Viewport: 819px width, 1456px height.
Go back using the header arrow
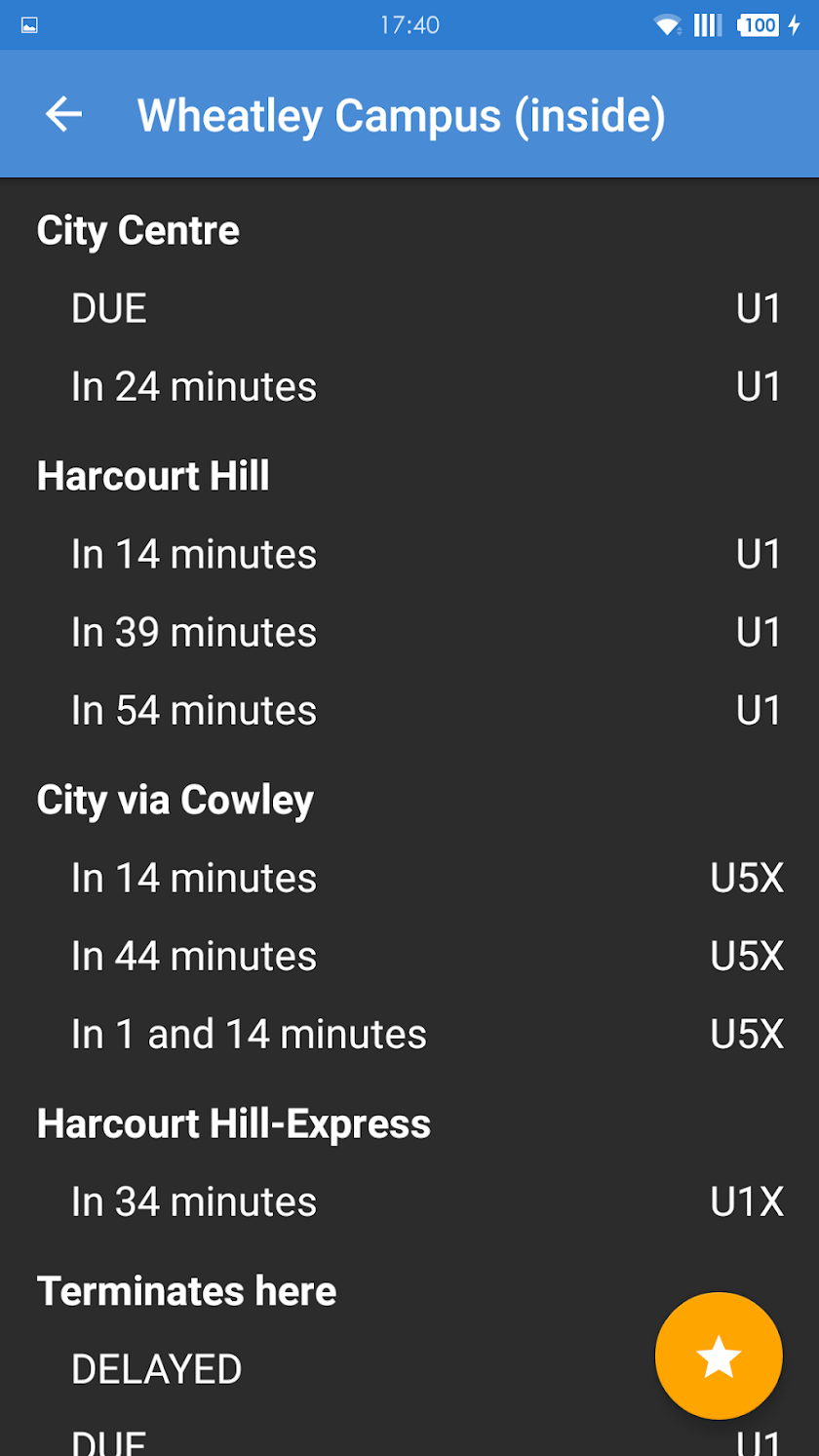63,115
